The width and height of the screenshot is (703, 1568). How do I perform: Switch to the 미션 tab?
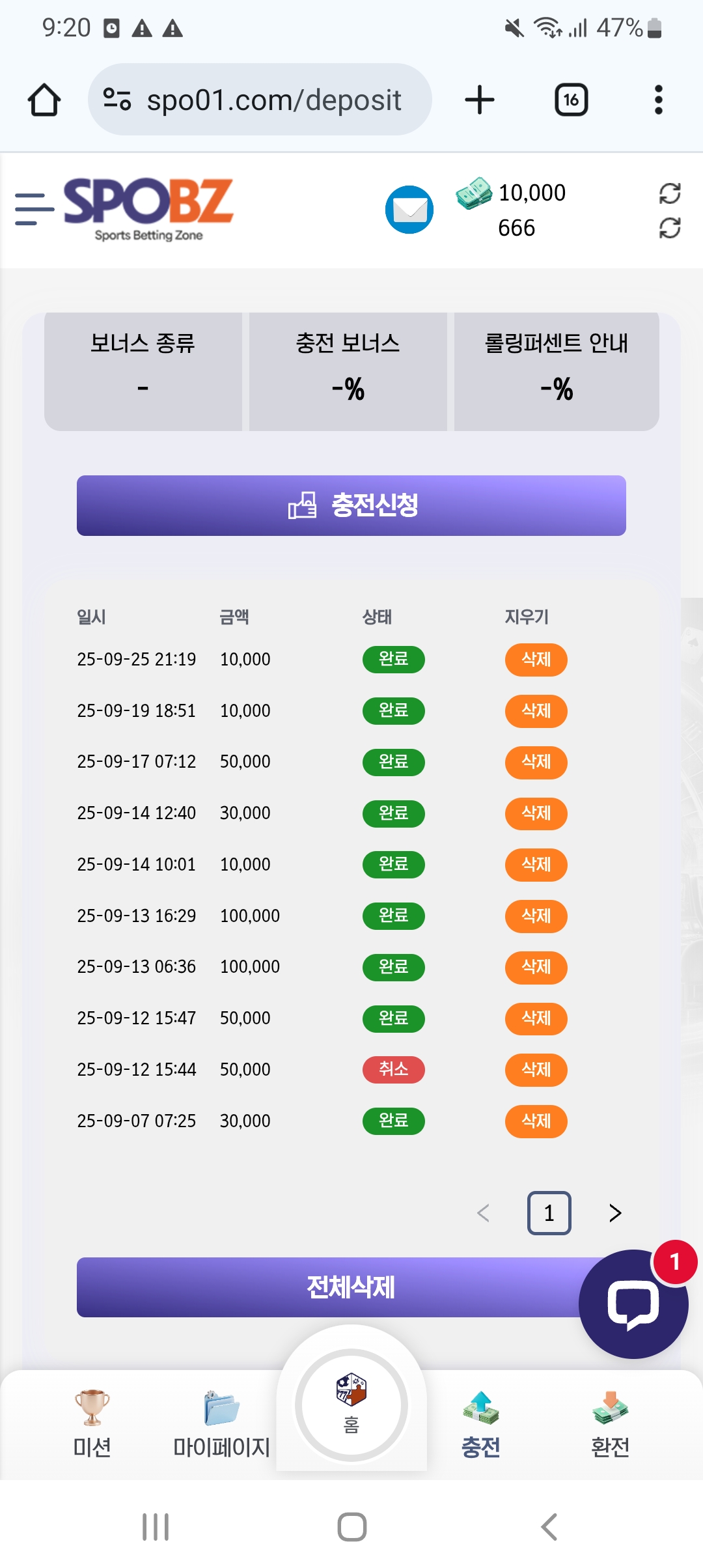[92, 1424]
